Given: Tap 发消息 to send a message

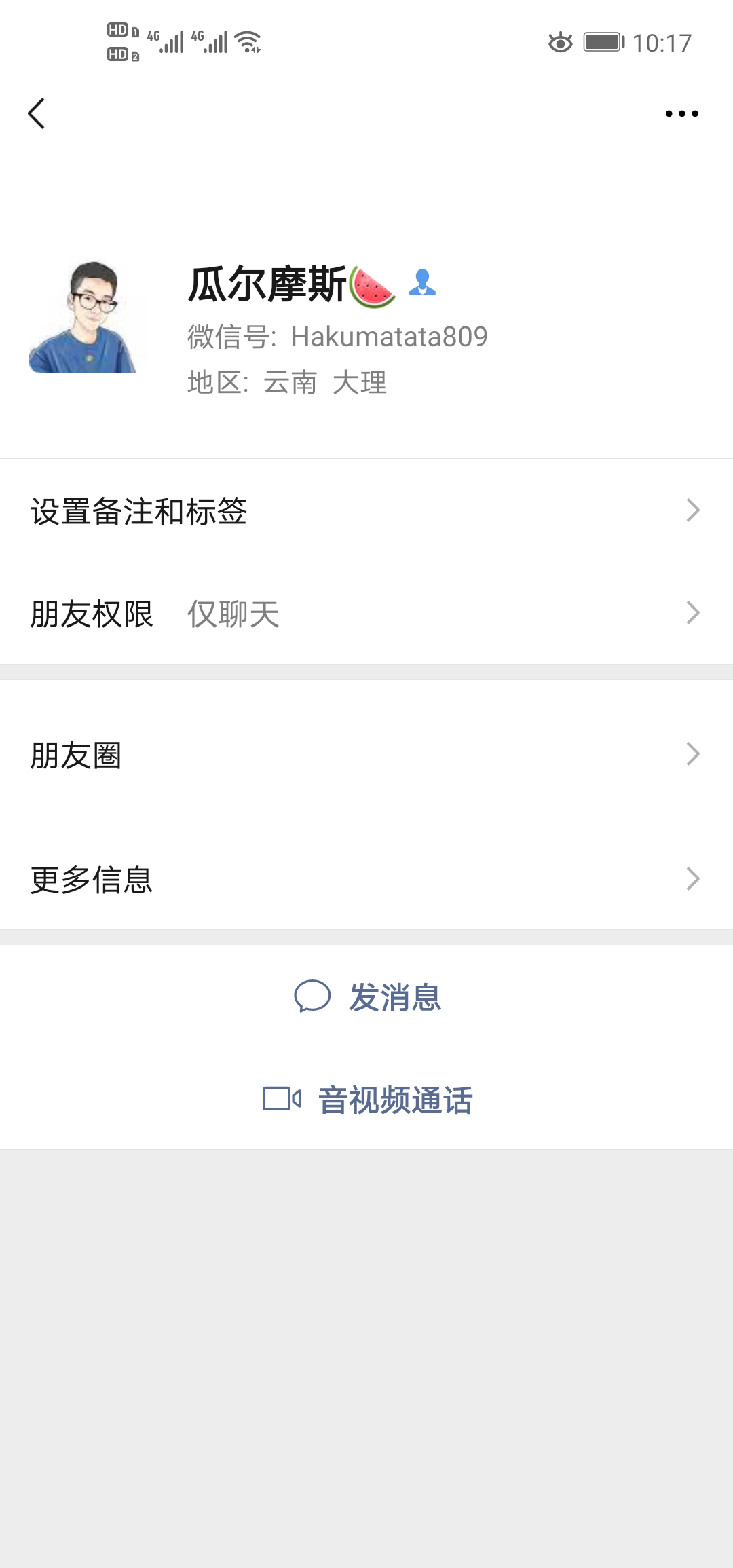Looking at the screenshot, I should tap(366, 996).
